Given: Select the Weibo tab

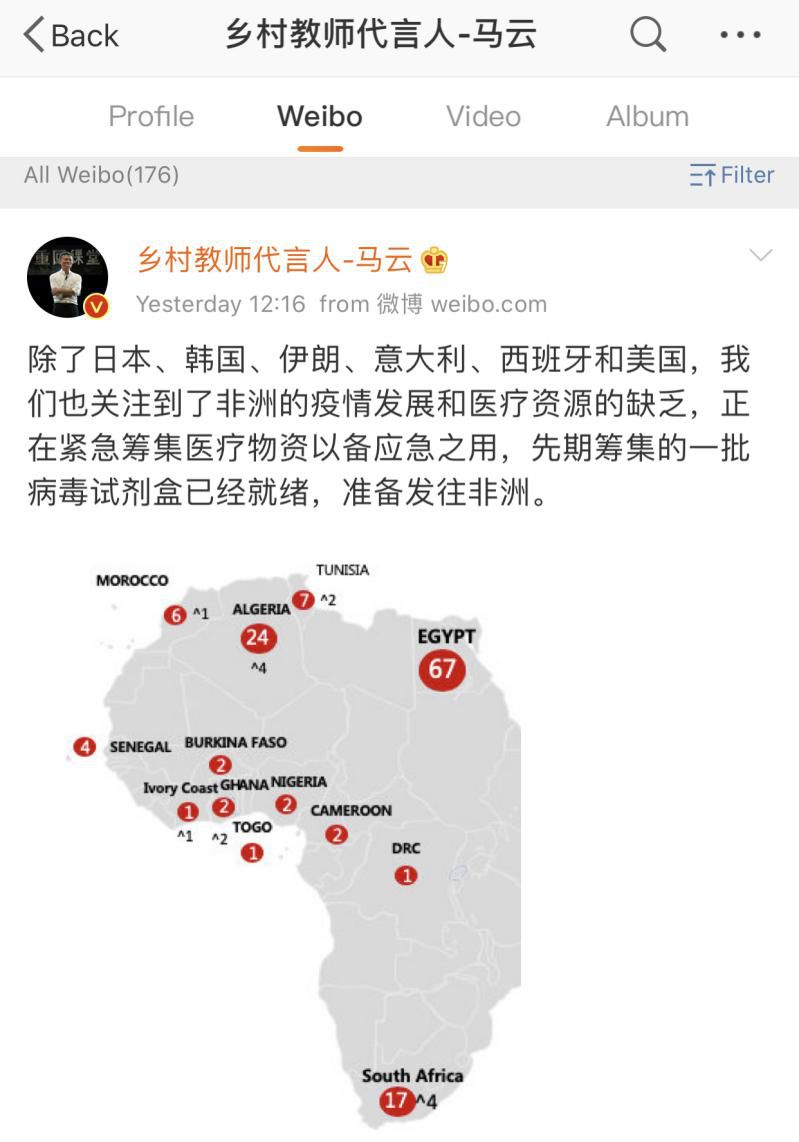Looking at the screenshot, I should pos(320,116).
